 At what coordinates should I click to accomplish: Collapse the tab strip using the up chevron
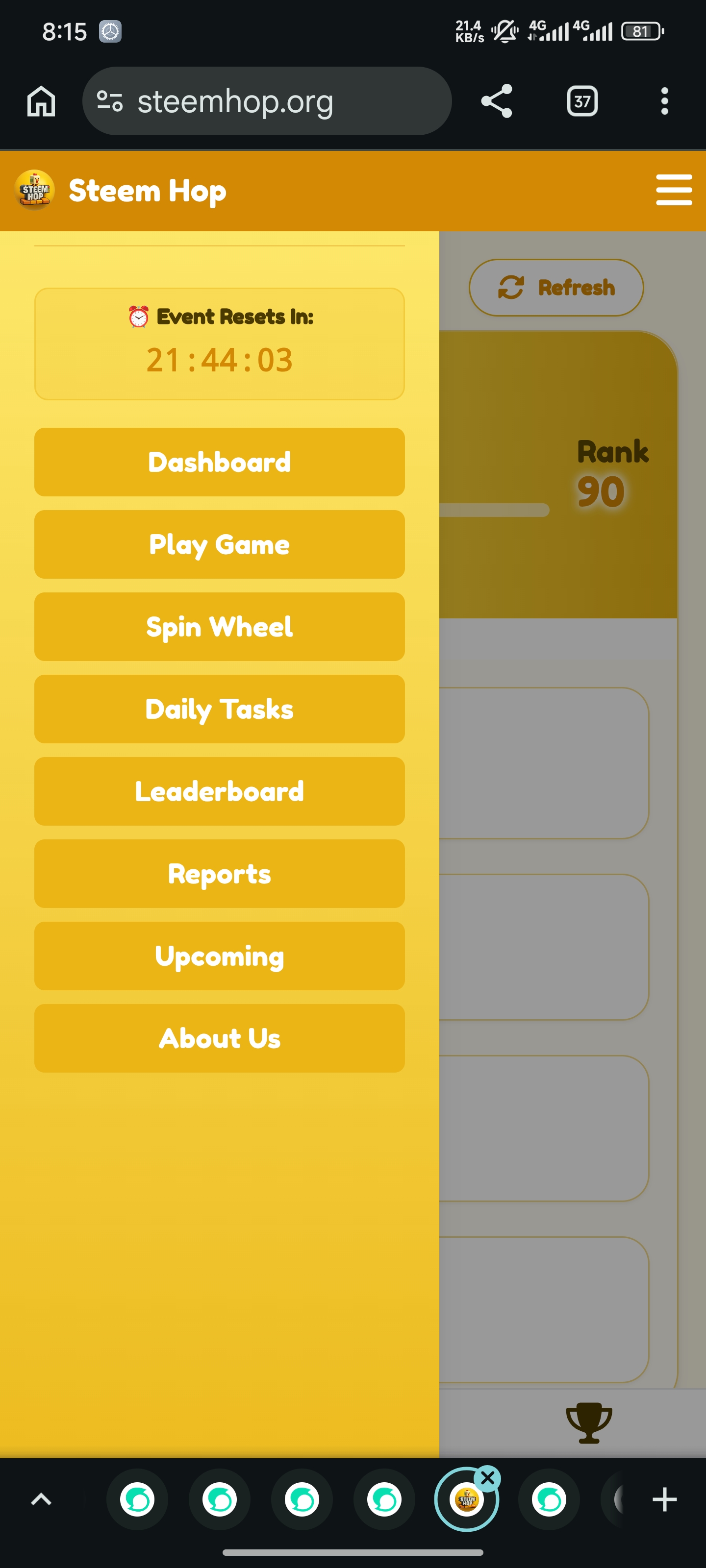click(41, 1499)
